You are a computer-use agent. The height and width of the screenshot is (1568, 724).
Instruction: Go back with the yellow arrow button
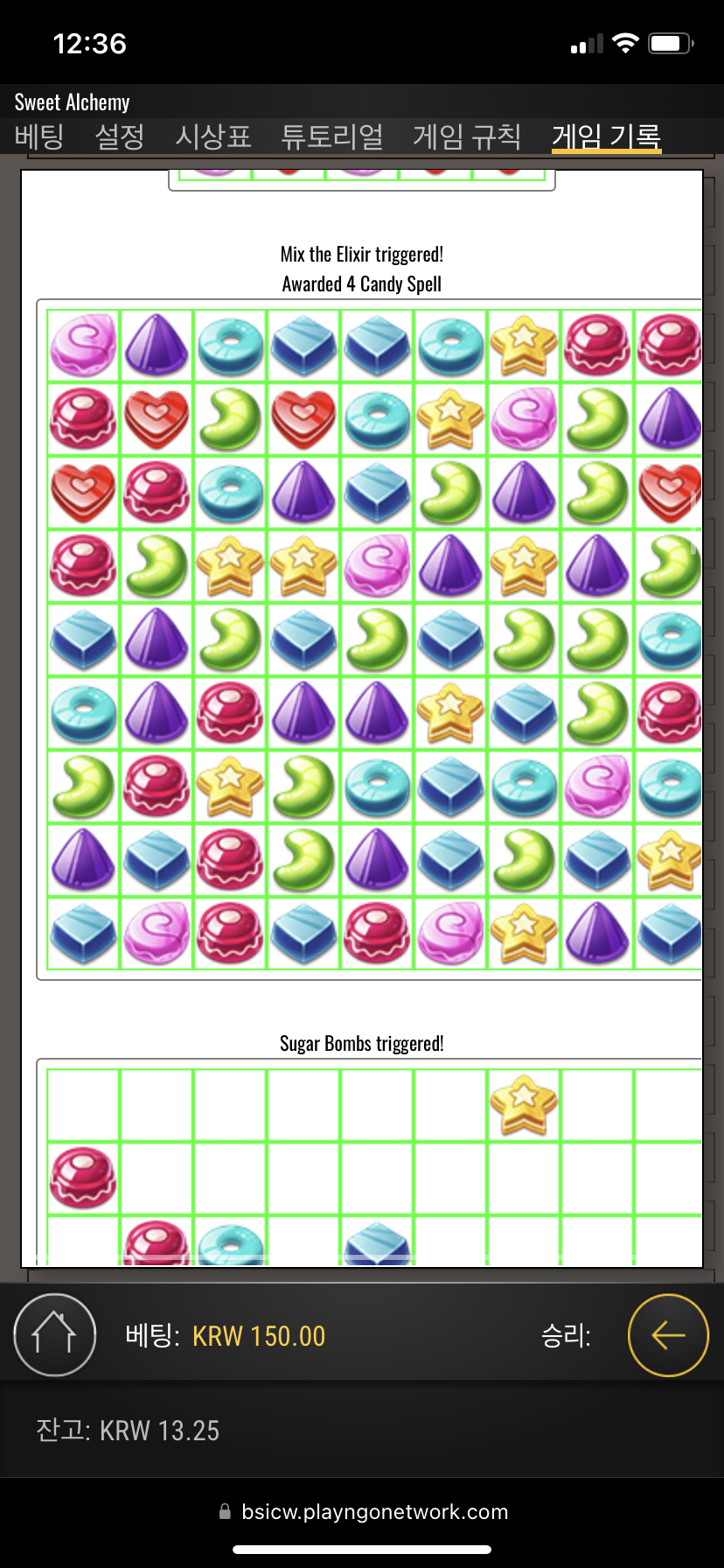pos(668,1334)
